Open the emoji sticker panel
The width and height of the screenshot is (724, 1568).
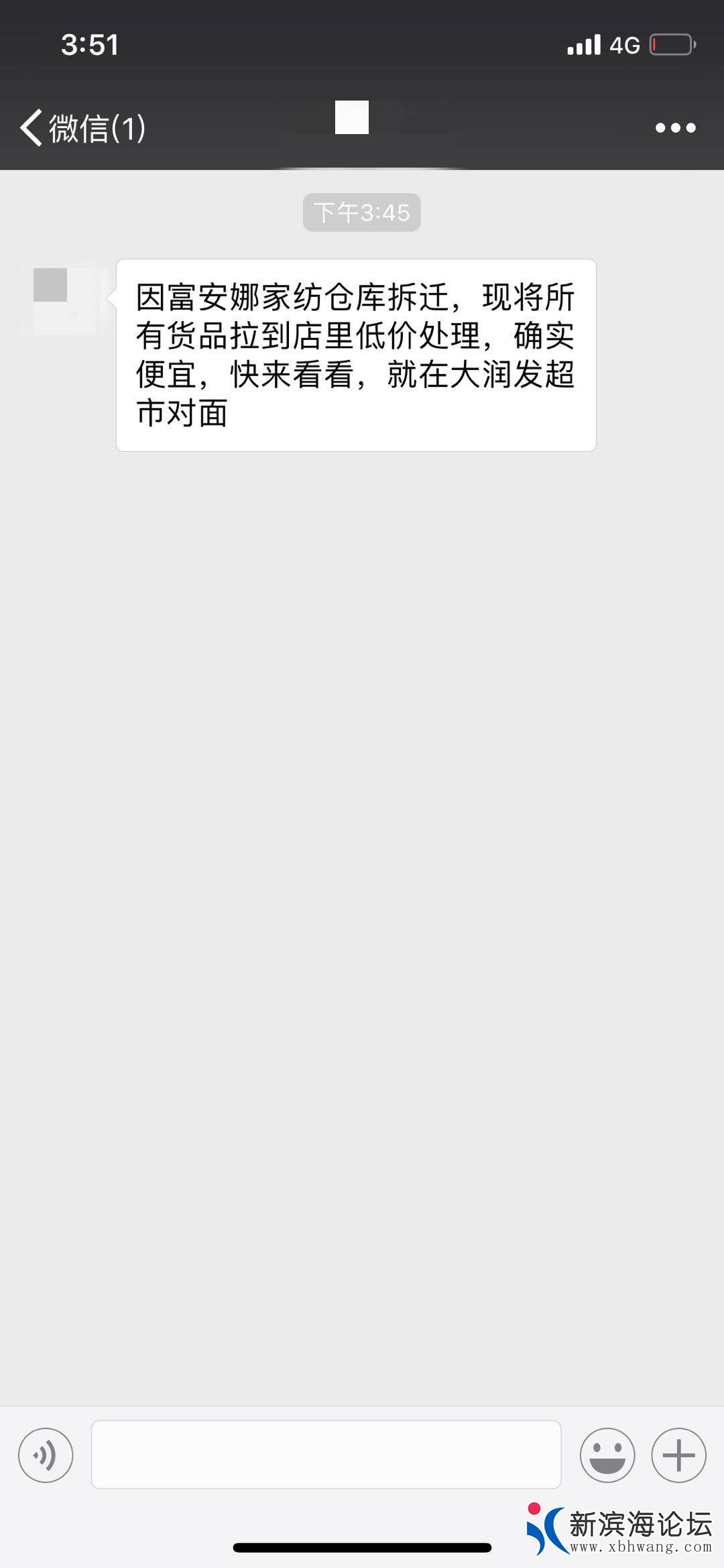607,1455
